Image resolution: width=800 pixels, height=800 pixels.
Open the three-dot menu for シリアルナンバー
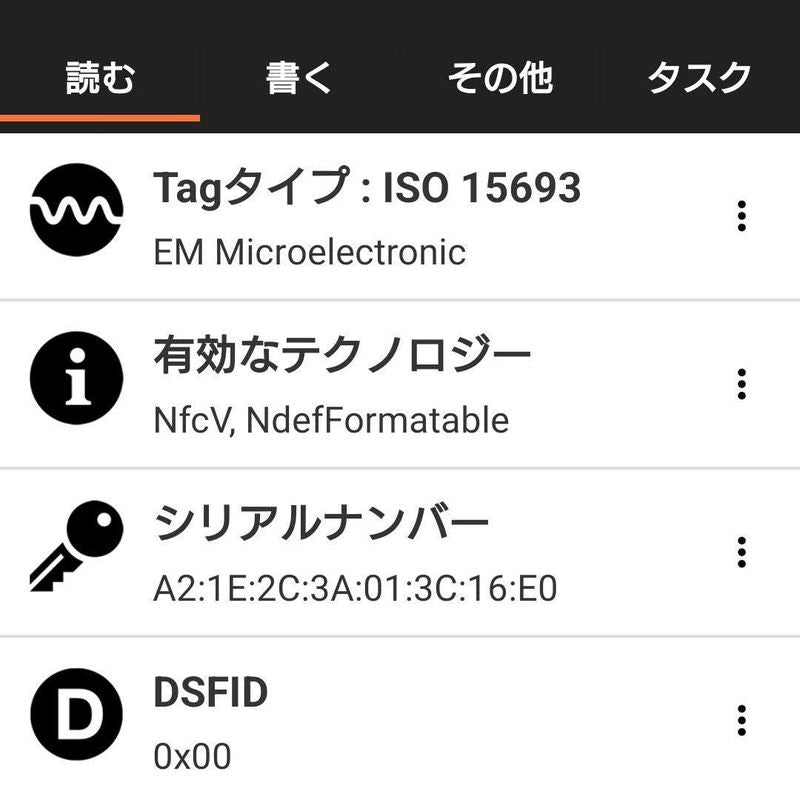[x=741, y=552]
